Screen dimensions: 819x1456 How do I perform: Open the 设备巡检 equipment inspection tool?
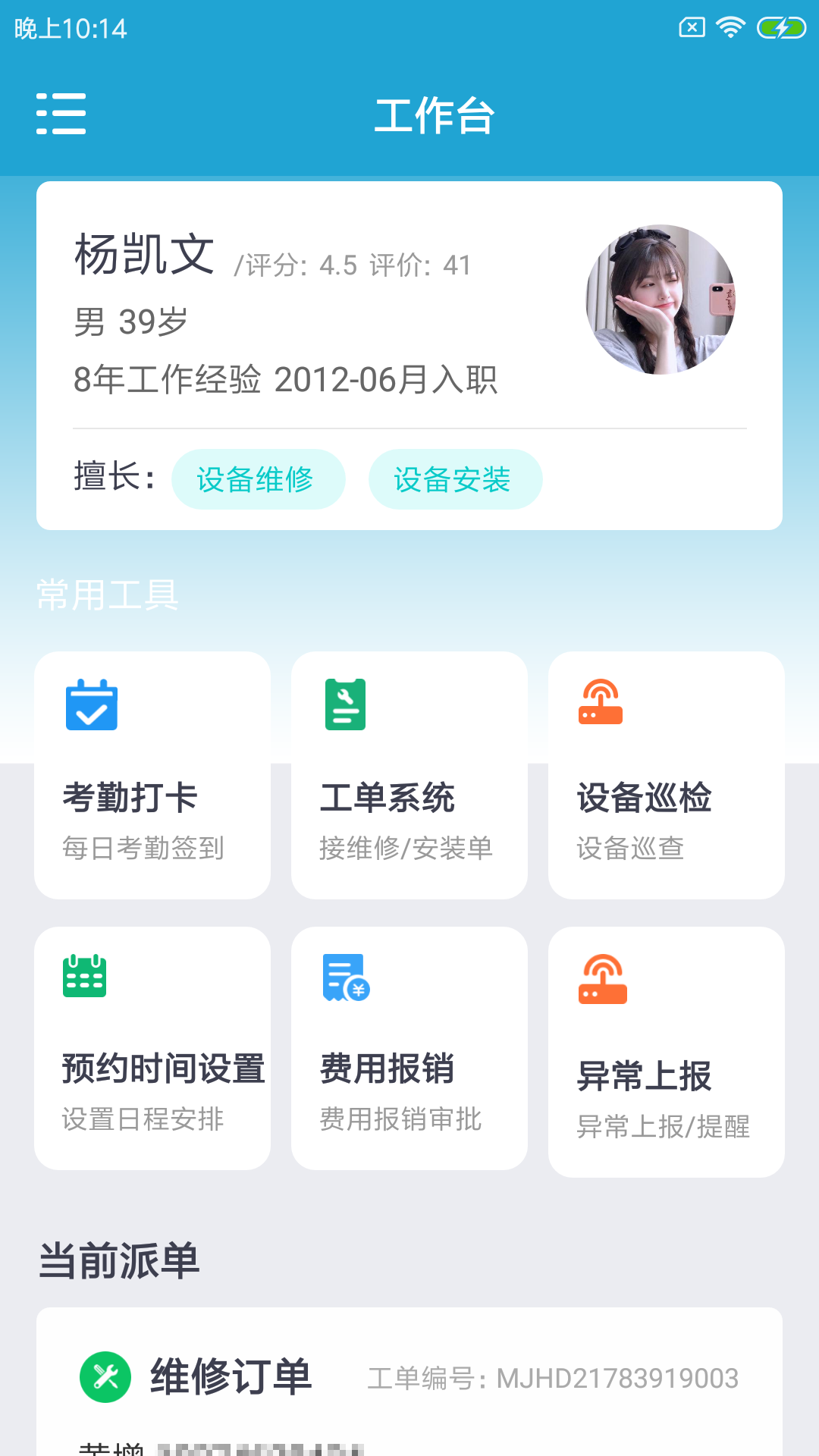click(x=666, y=775)
